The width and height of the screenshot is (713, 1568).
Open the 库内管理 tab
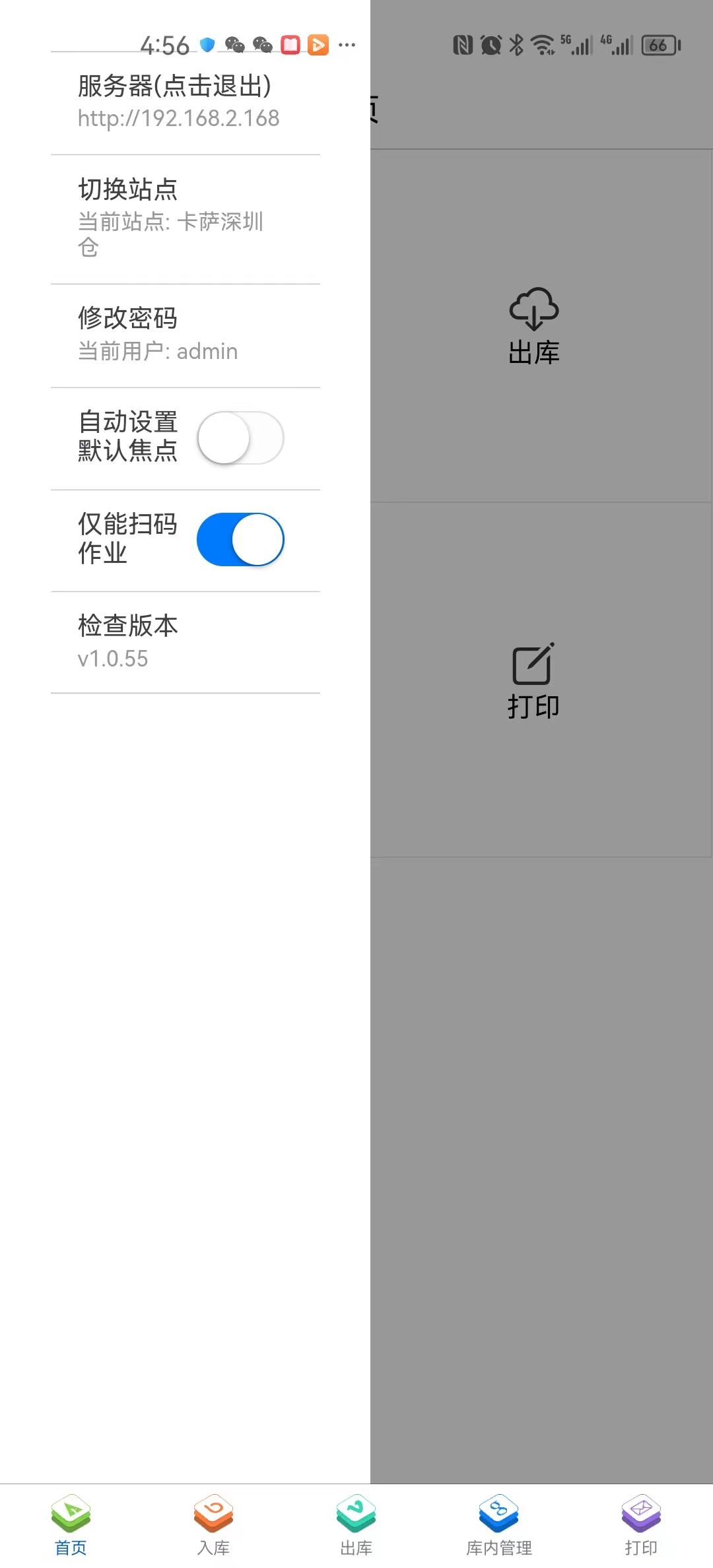point(498,1524)
